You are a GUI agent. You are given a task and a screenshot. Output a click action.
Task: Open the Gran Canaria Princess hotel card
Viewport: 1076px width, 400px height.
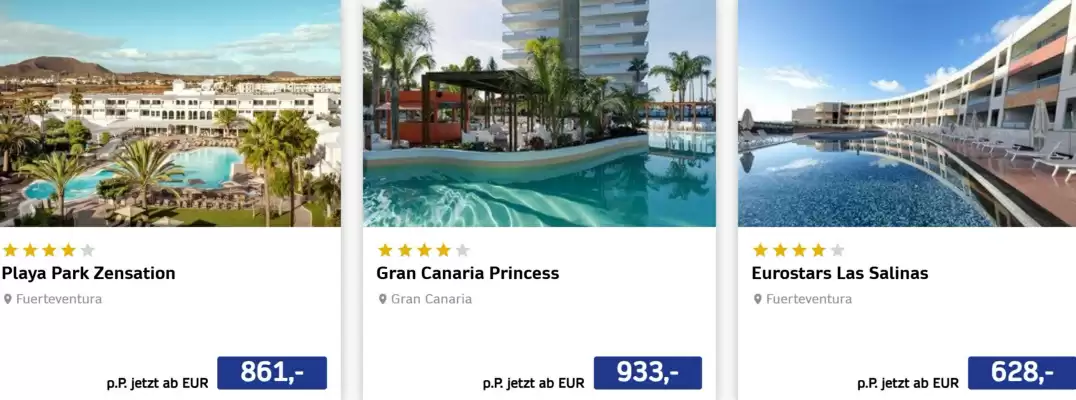[x=467, y=273]
